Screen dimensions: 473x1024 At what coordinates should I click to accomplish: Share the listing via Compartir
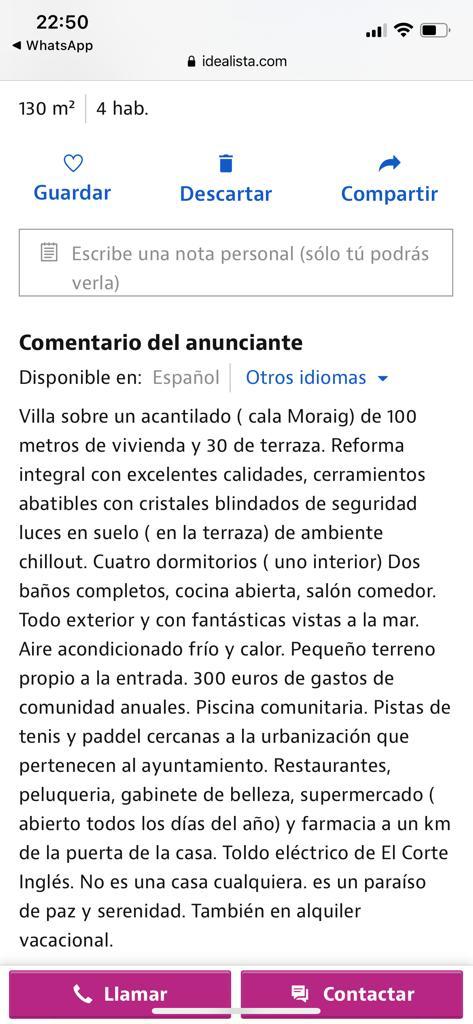coord(389,179)
